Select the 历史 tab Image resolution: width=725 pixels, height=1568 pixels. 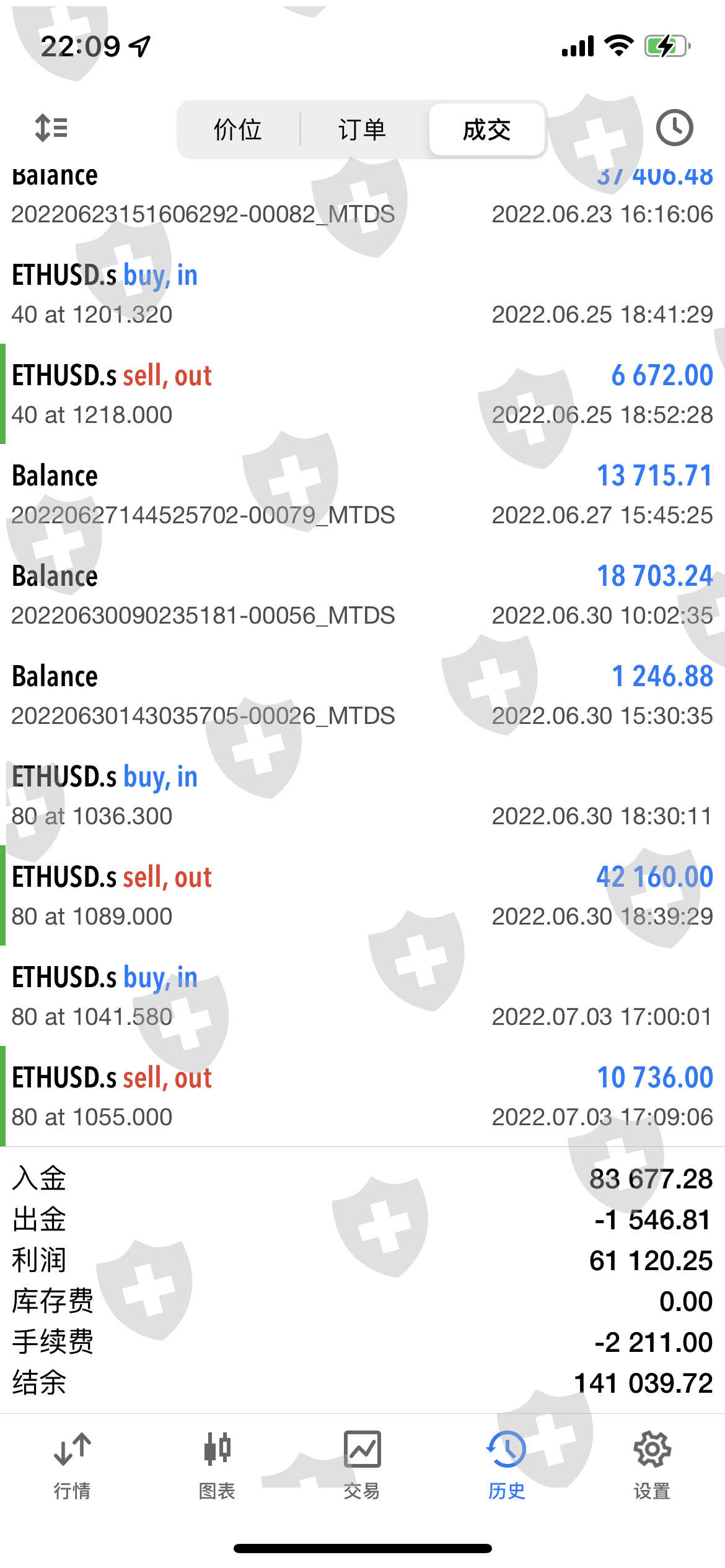pyautogui.click(x=507, y=1464)
